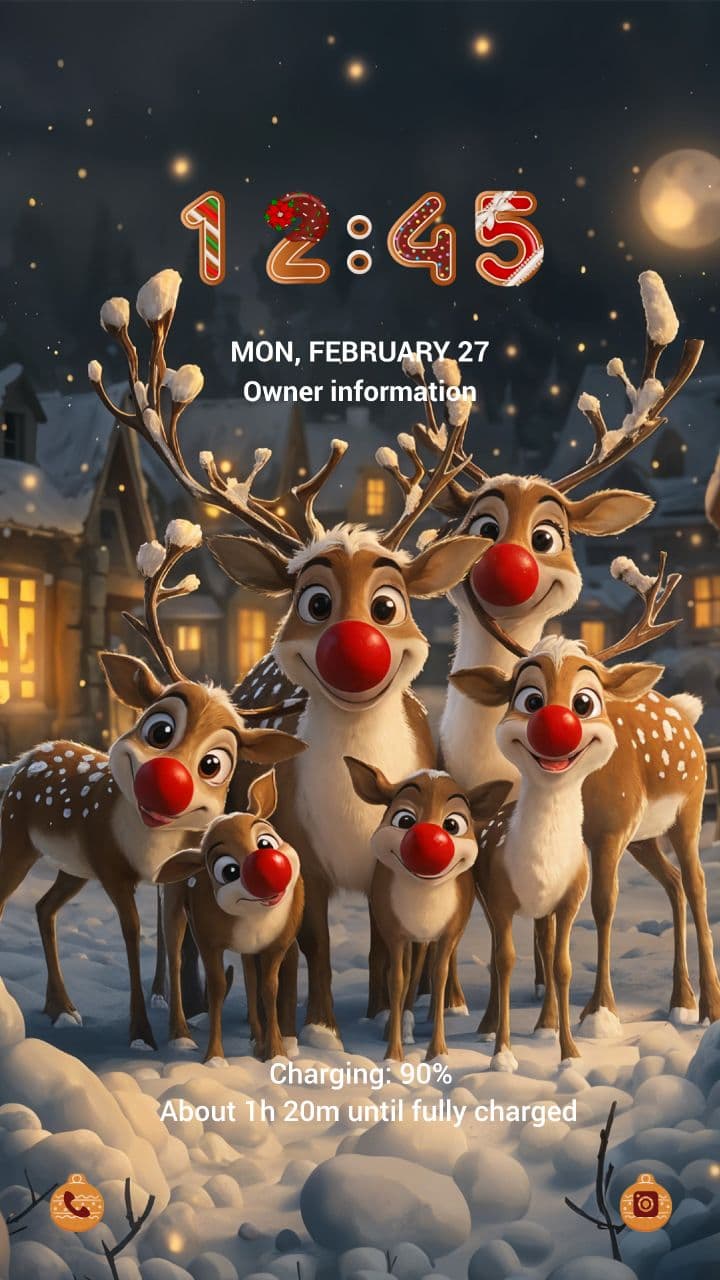Tap the Charging: 90% status text

point(360,1077)
